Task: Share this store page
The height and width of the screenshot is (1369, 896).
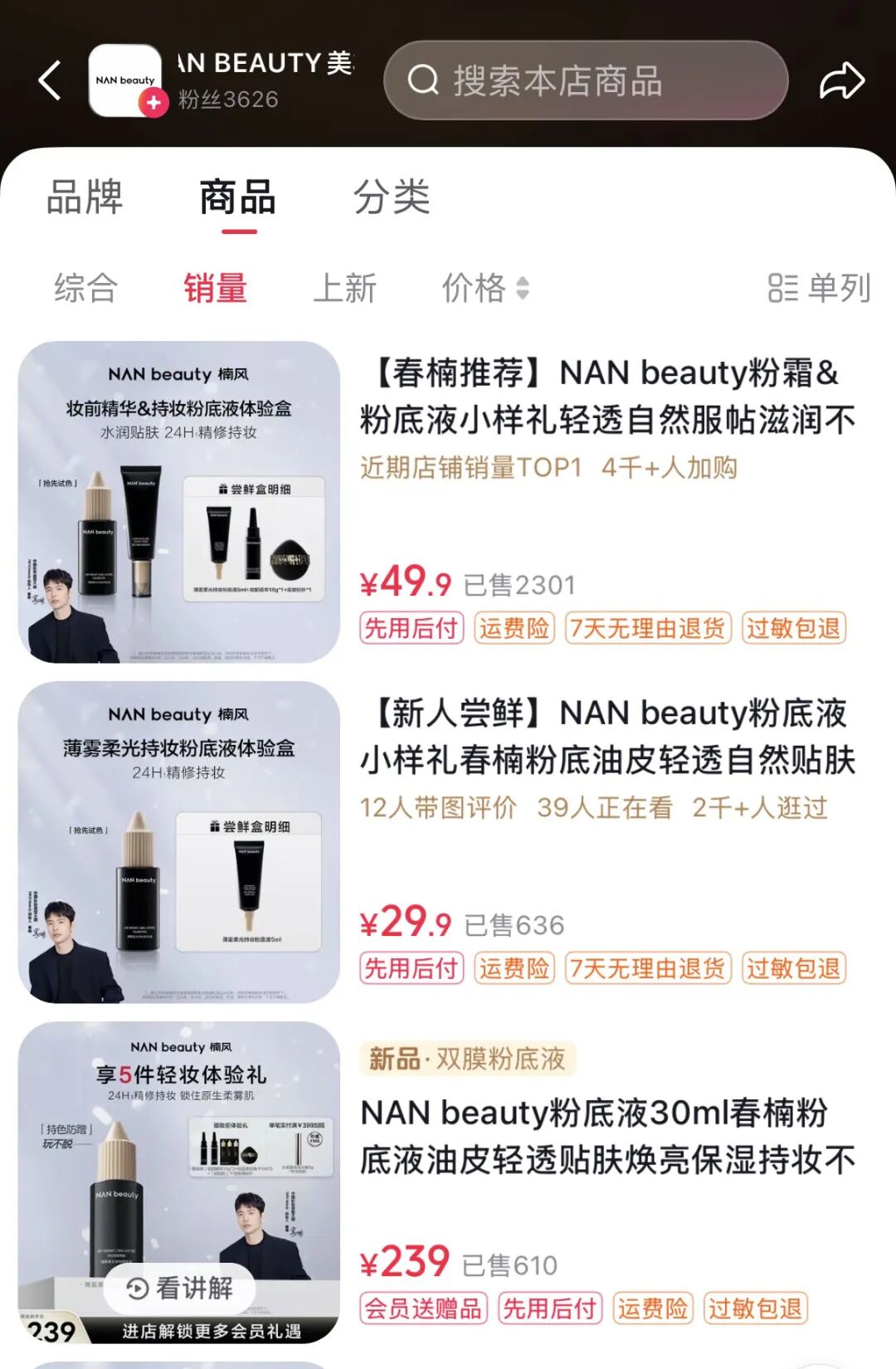Action: (841, 80)
